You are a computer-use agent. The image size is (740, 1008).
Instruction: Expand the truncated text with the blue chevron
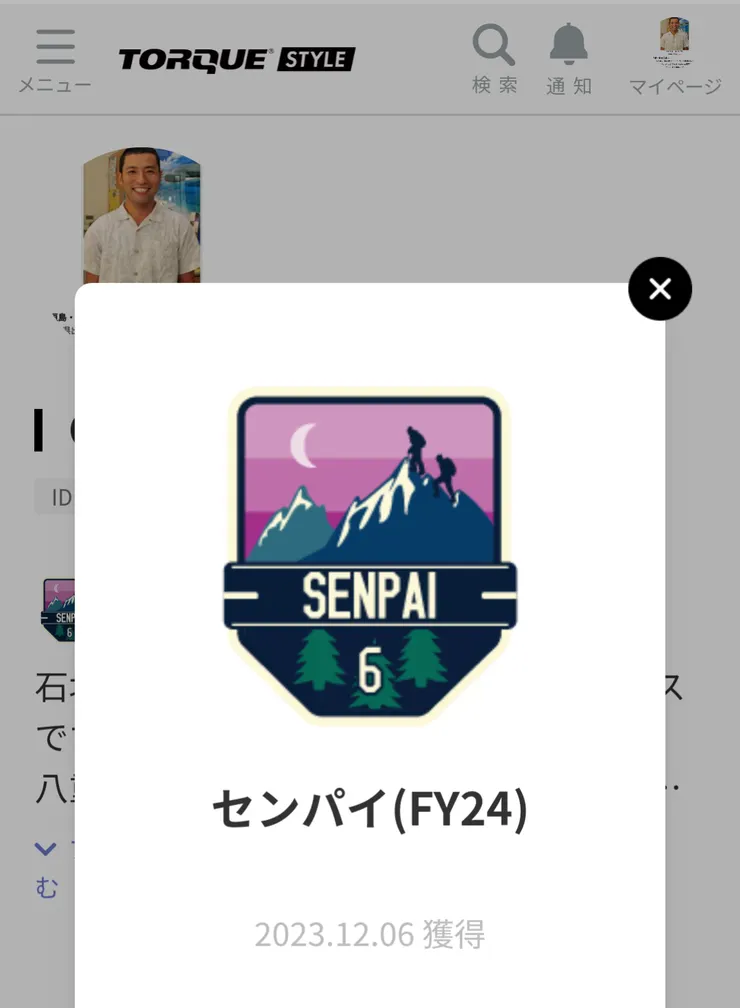click(43, 848)
